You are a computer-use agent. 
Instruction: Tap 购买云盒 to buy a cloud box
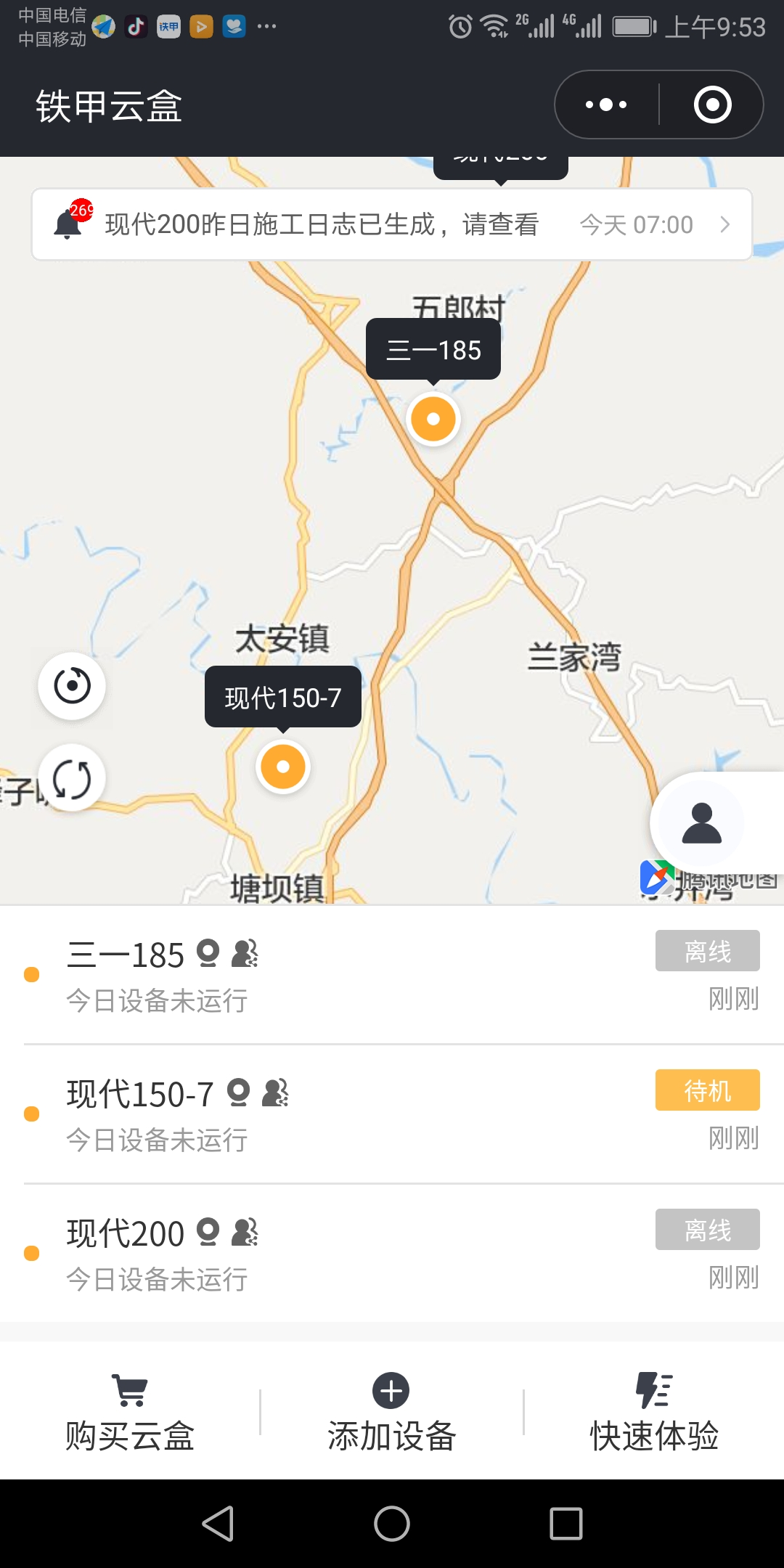[x=130, y=1413]
